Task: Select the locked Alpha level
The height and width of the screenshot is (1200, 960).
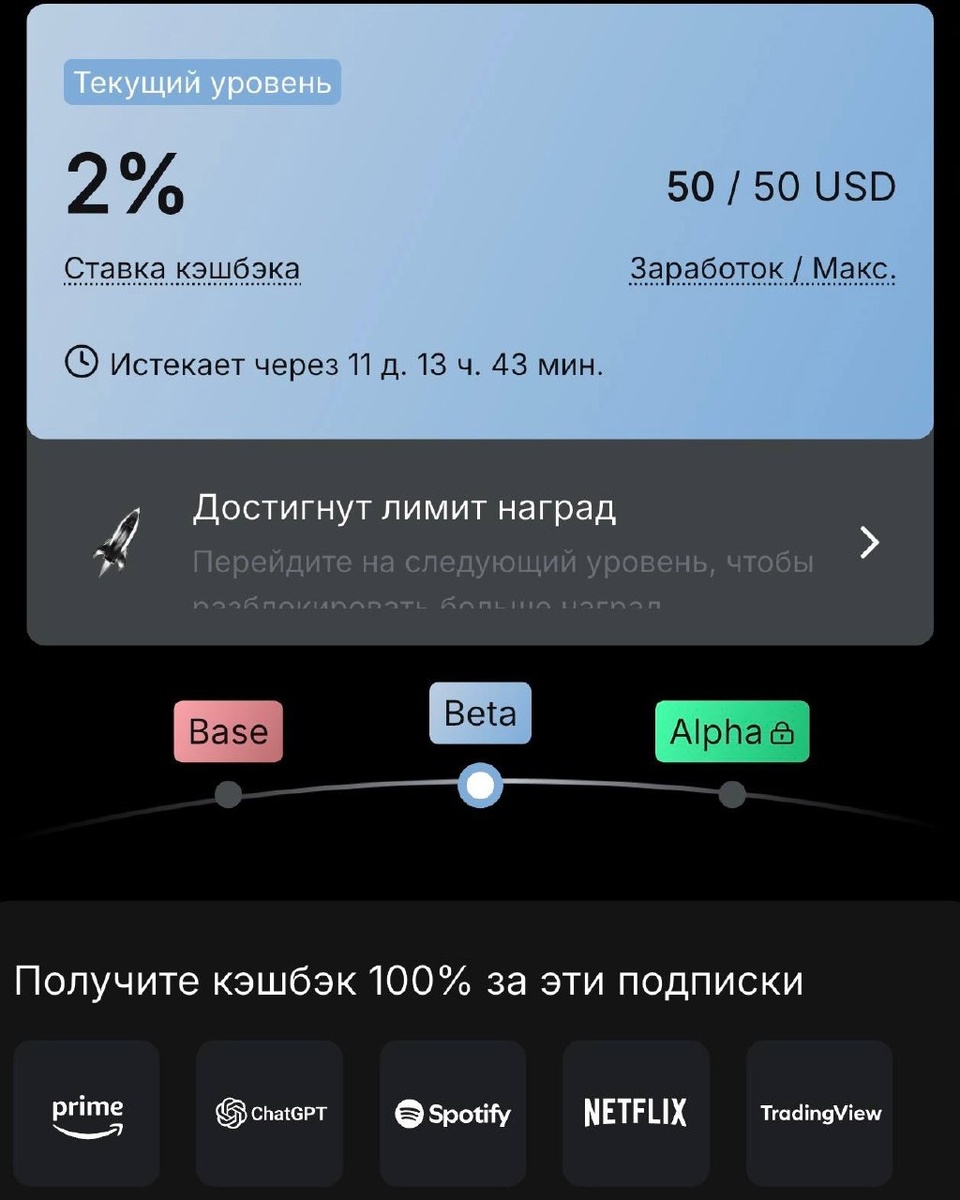Action: (732, 732)
